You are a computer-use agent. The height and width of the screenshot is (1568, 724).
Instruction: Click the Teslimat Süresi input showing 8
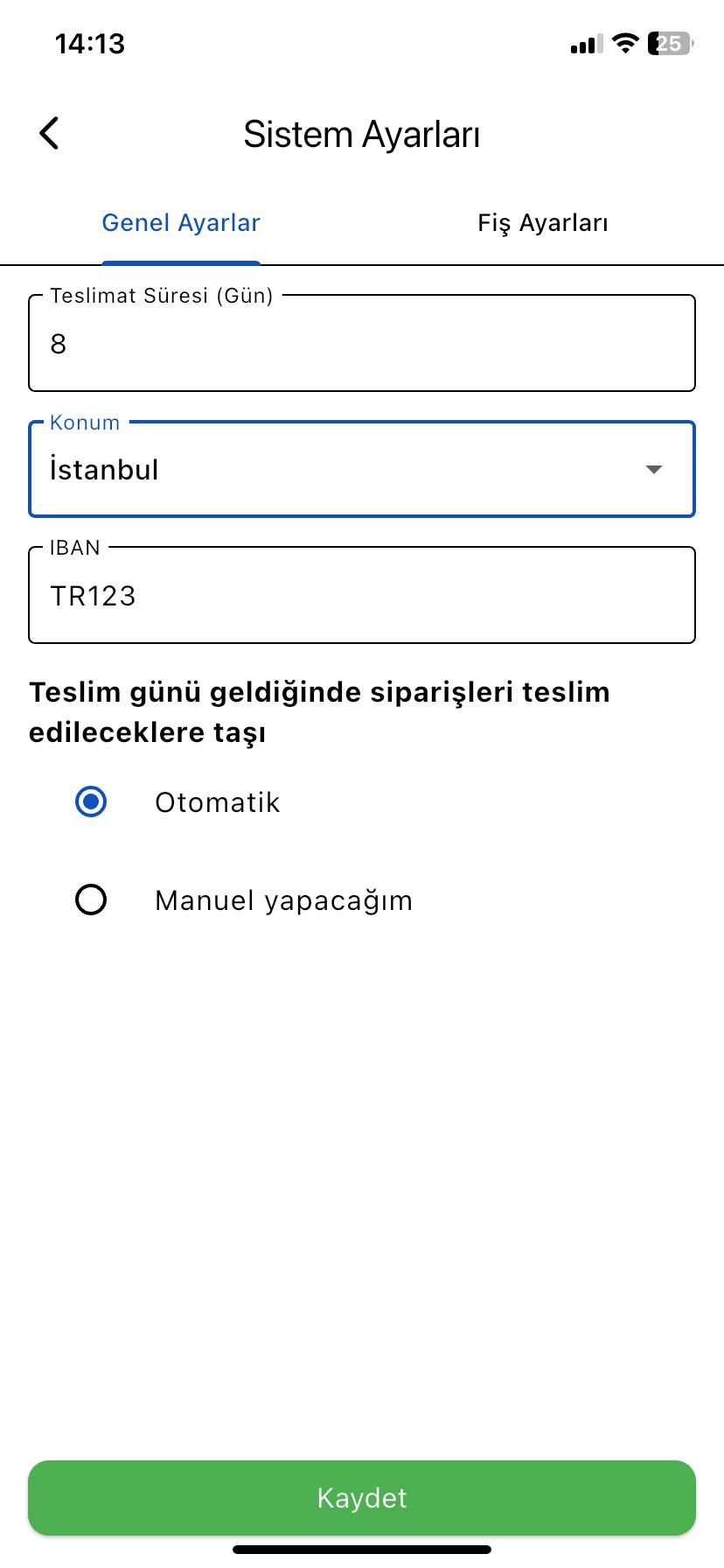pos(362,343)
